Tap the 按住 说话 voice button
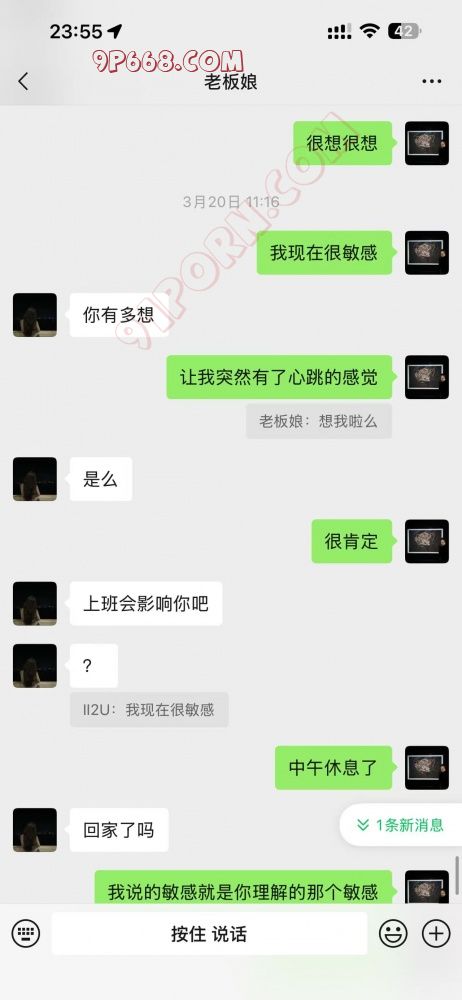The image size is (462, 1000). tap(209, 934)
